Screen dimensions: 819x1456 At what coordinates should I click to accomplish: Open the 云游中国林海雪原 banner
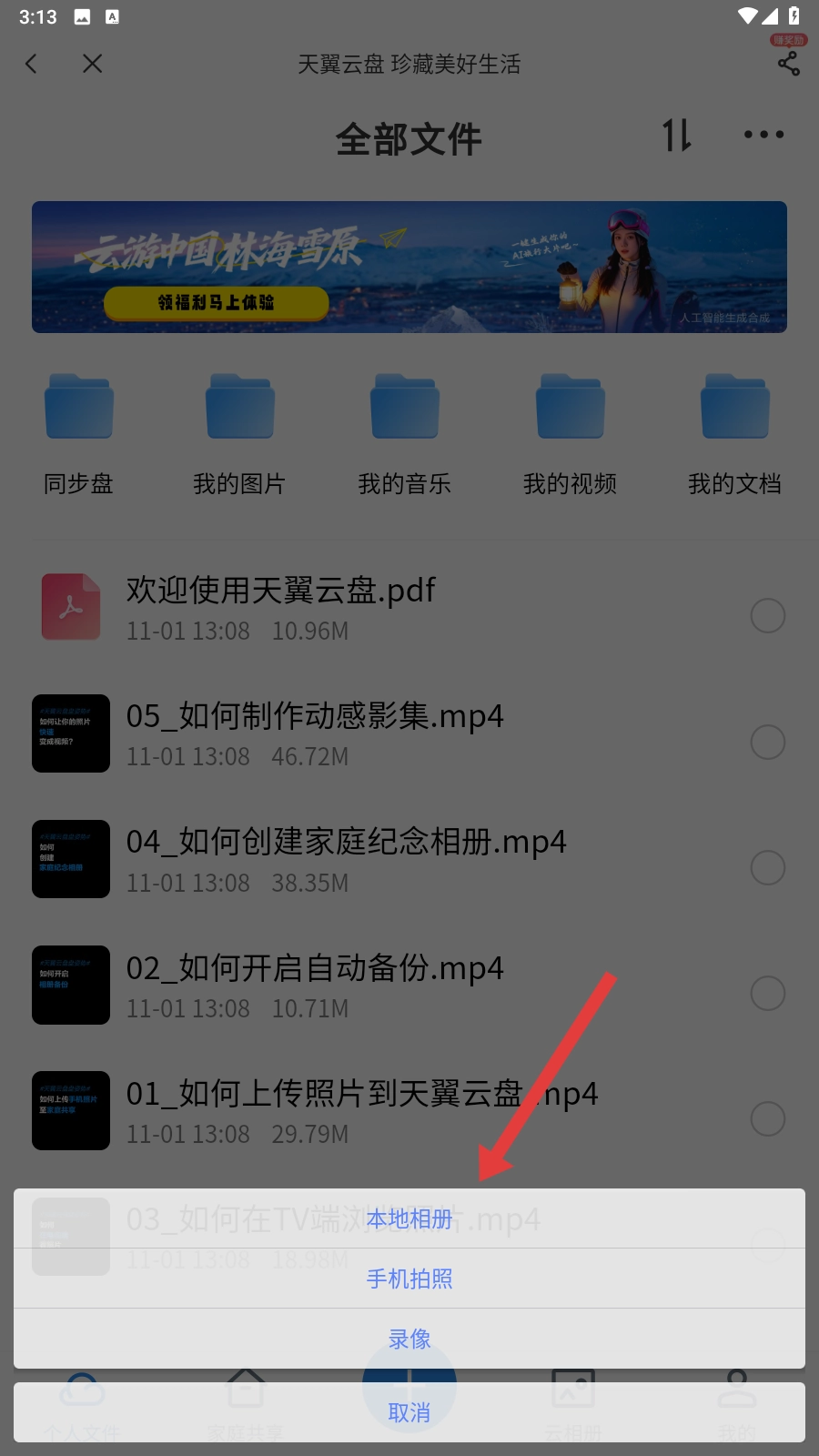(x=409, y=267)
